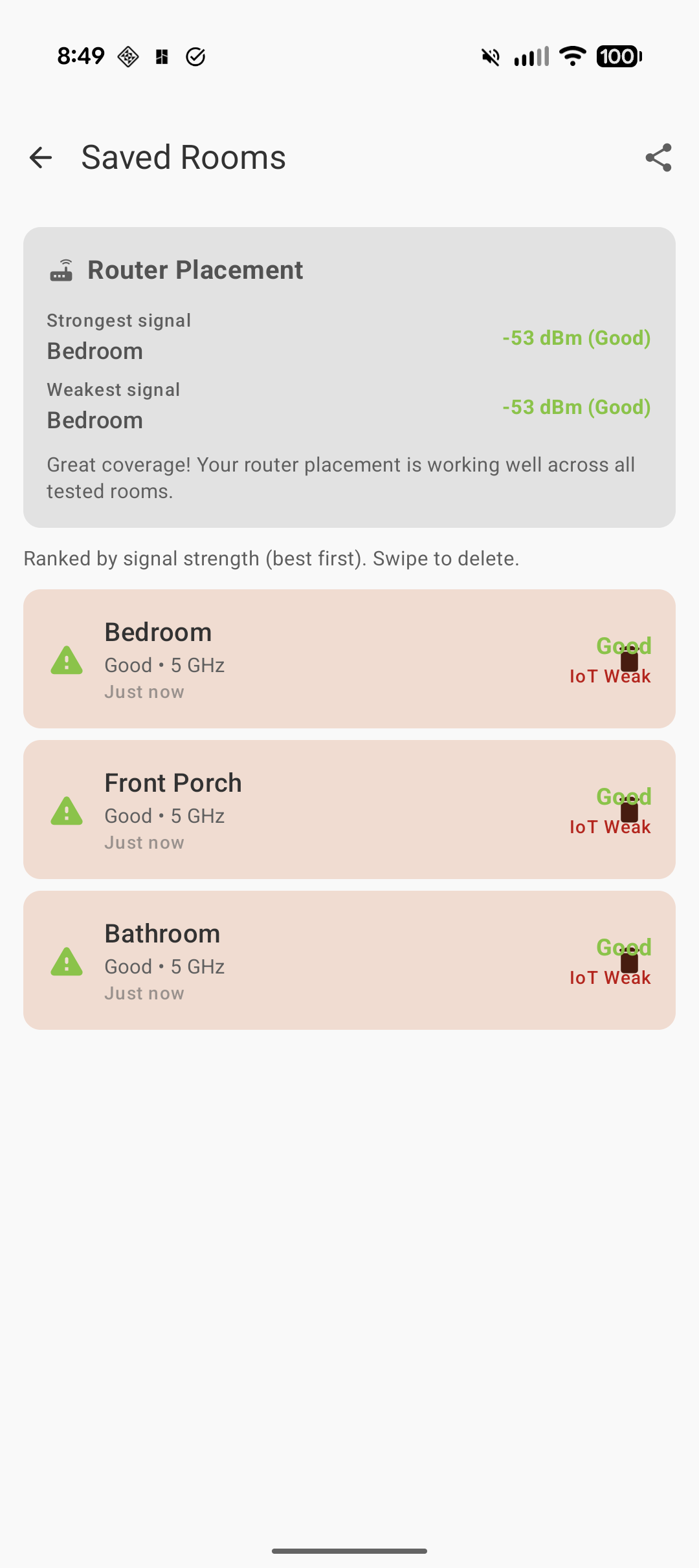Share the saved rooms report
The width and height of the screenshot is (699, 1568).
click(x=658, y=157)
